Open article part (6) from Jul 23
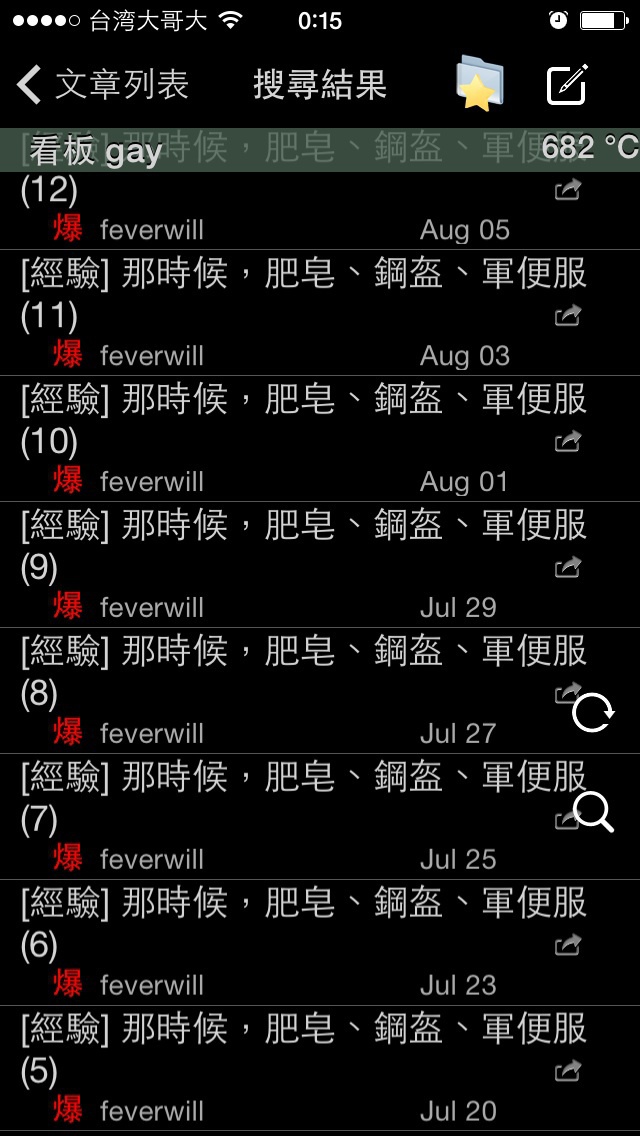640x1136 pixels. point(280,924)
